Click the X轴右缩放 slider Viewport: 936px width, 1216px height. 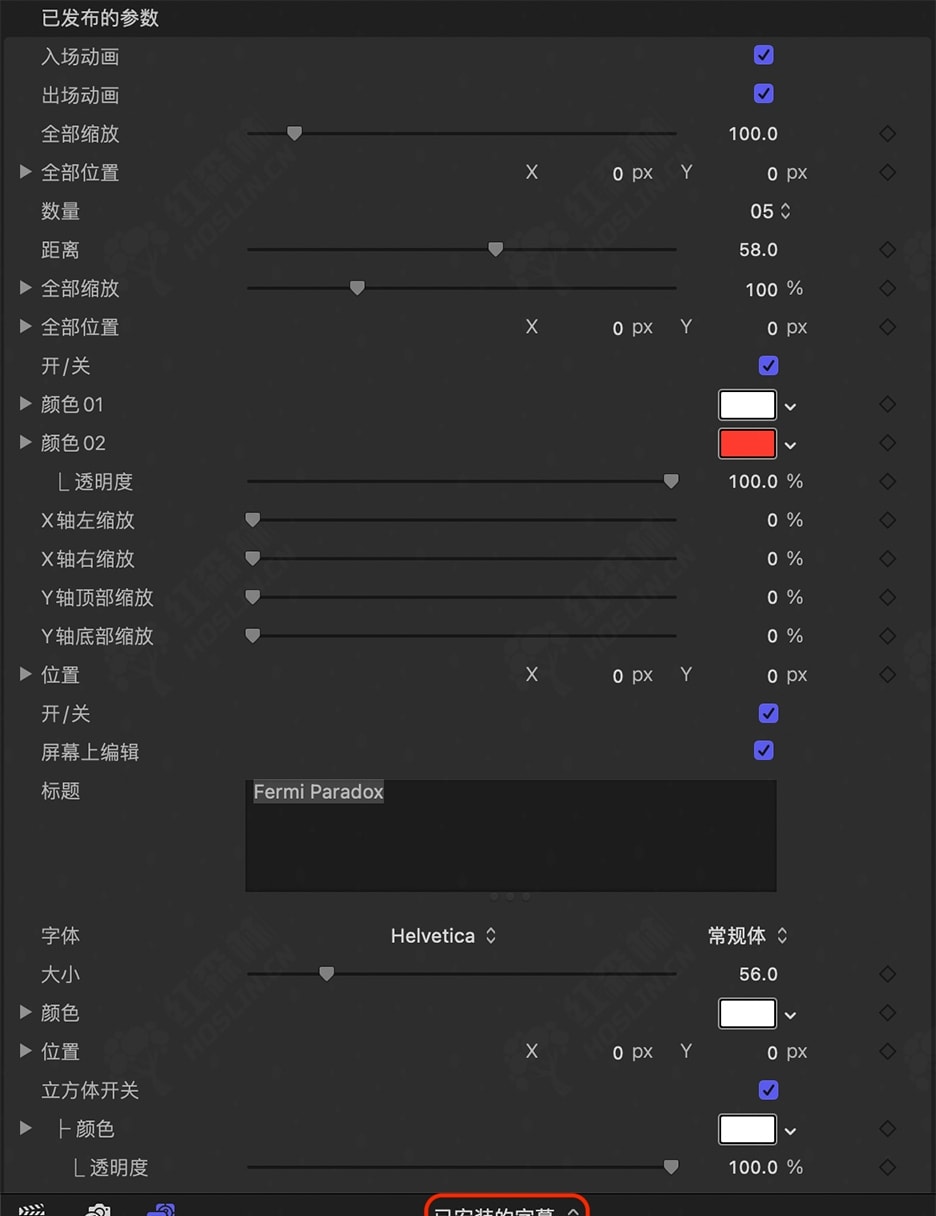click(x=460, y=559)
